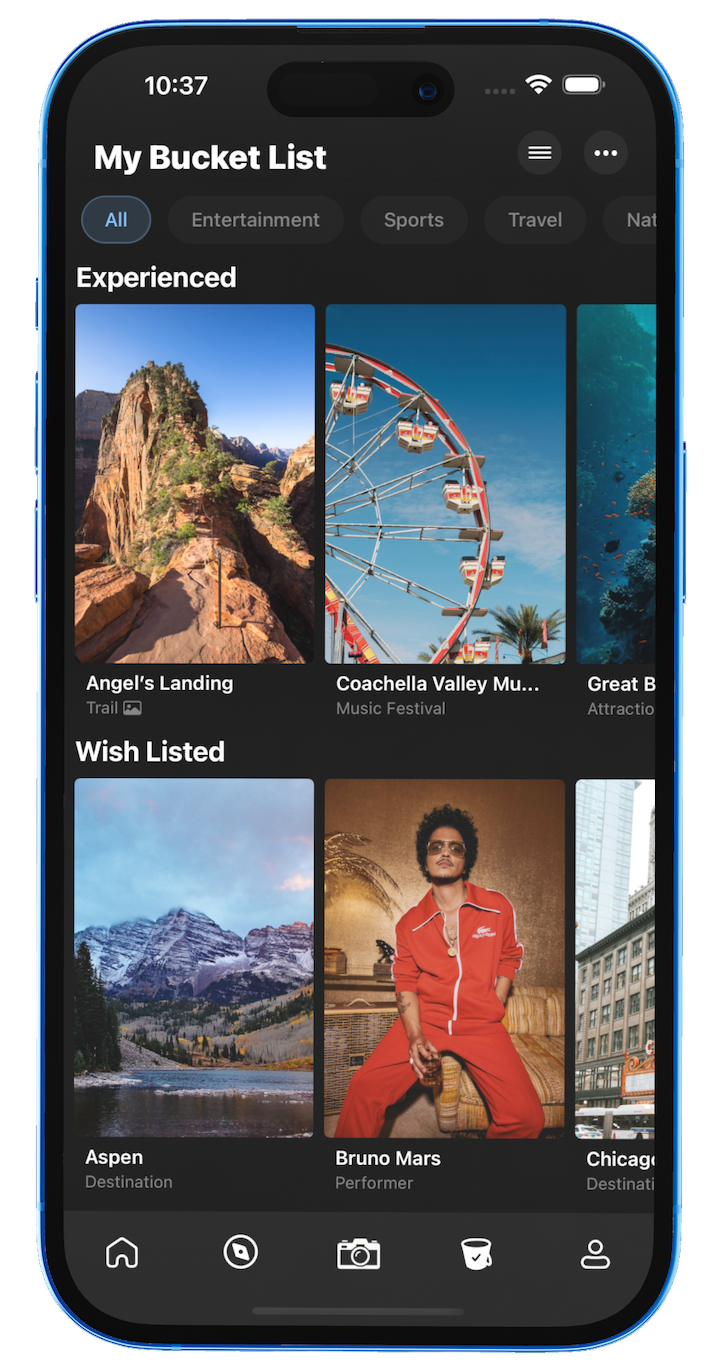This screenshot has width=720, height=1371.
Task: Select the compass Explore icon
Action: click(238, 1253)
